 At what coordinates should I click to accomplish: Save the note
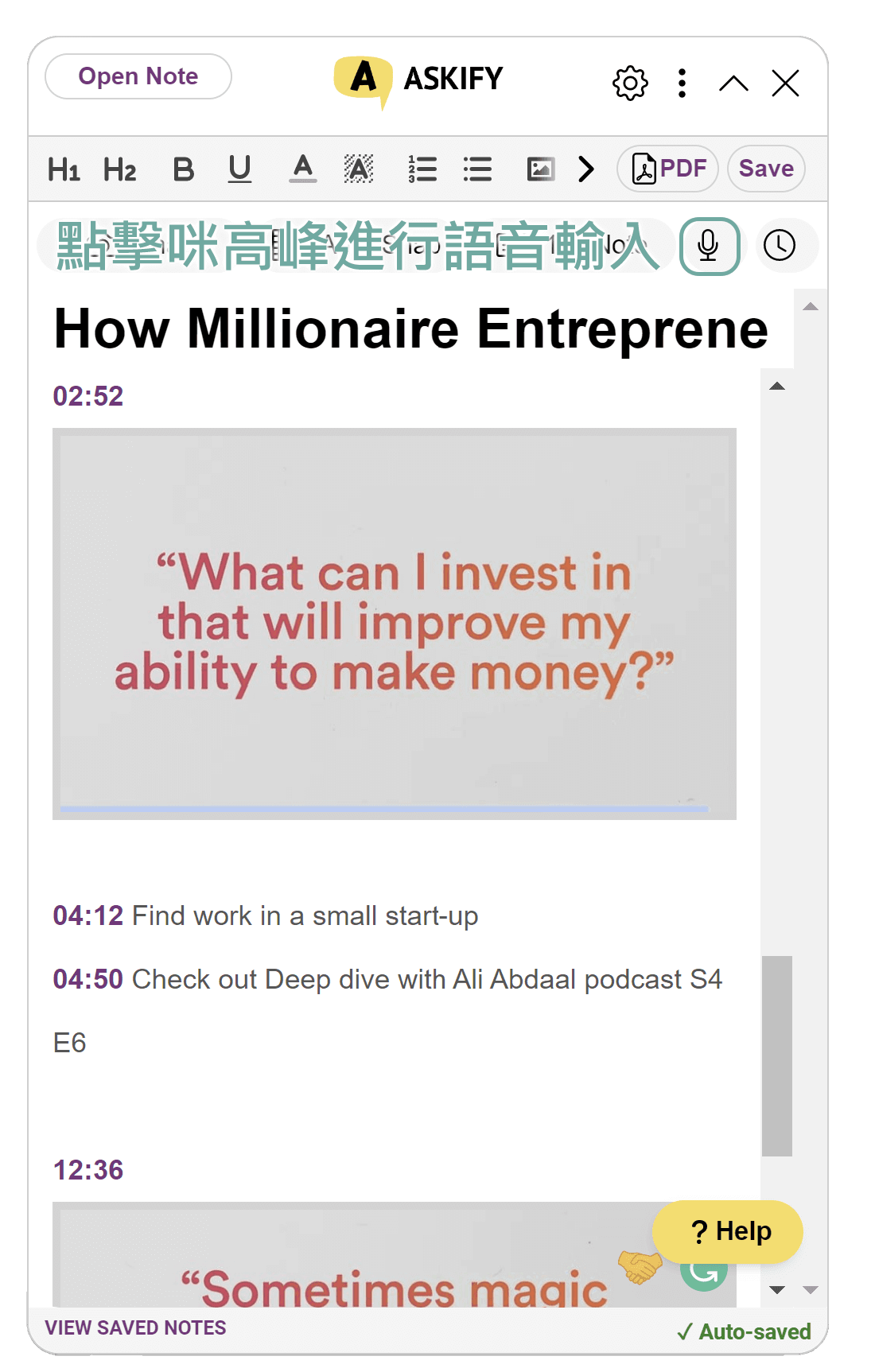click(766, 169)
